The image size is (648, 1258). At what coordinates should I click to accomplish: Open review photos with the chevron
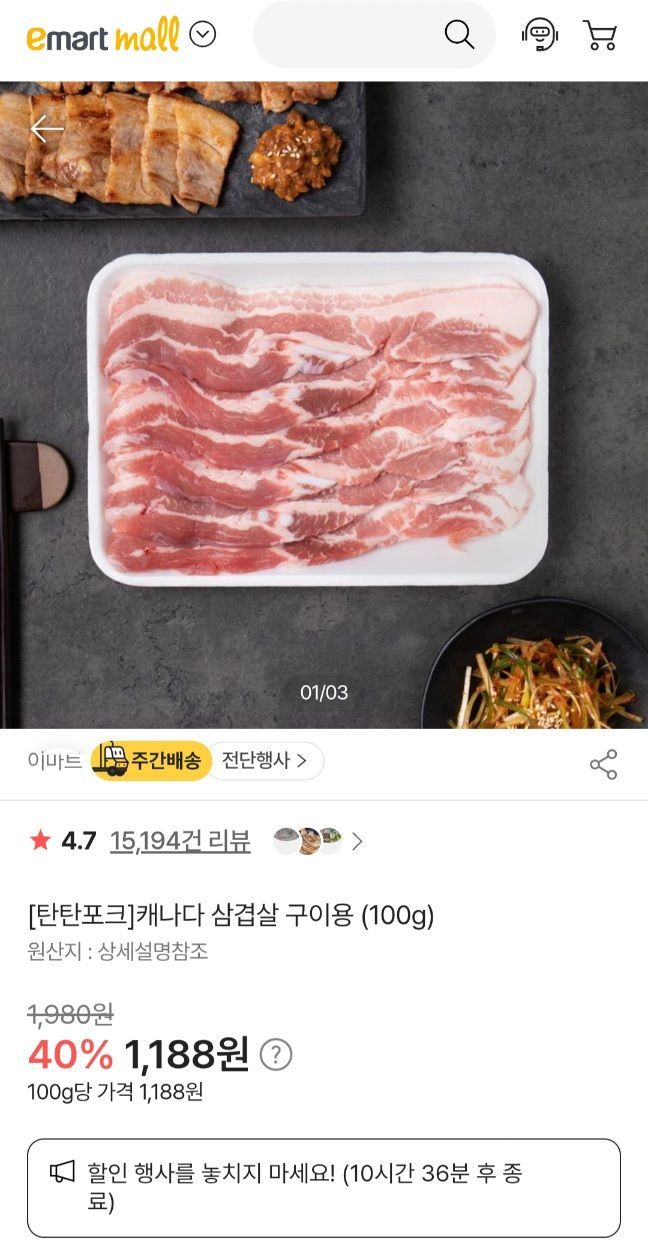coord(356,842)
